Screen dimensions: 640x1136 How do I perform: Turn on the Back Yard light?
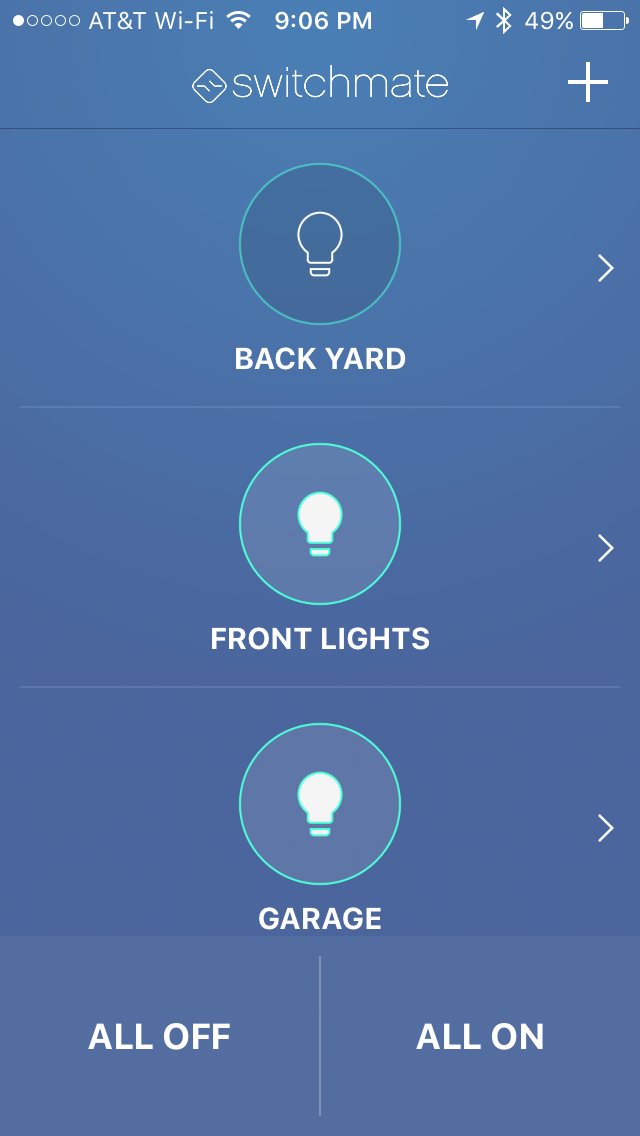point(320,244)
